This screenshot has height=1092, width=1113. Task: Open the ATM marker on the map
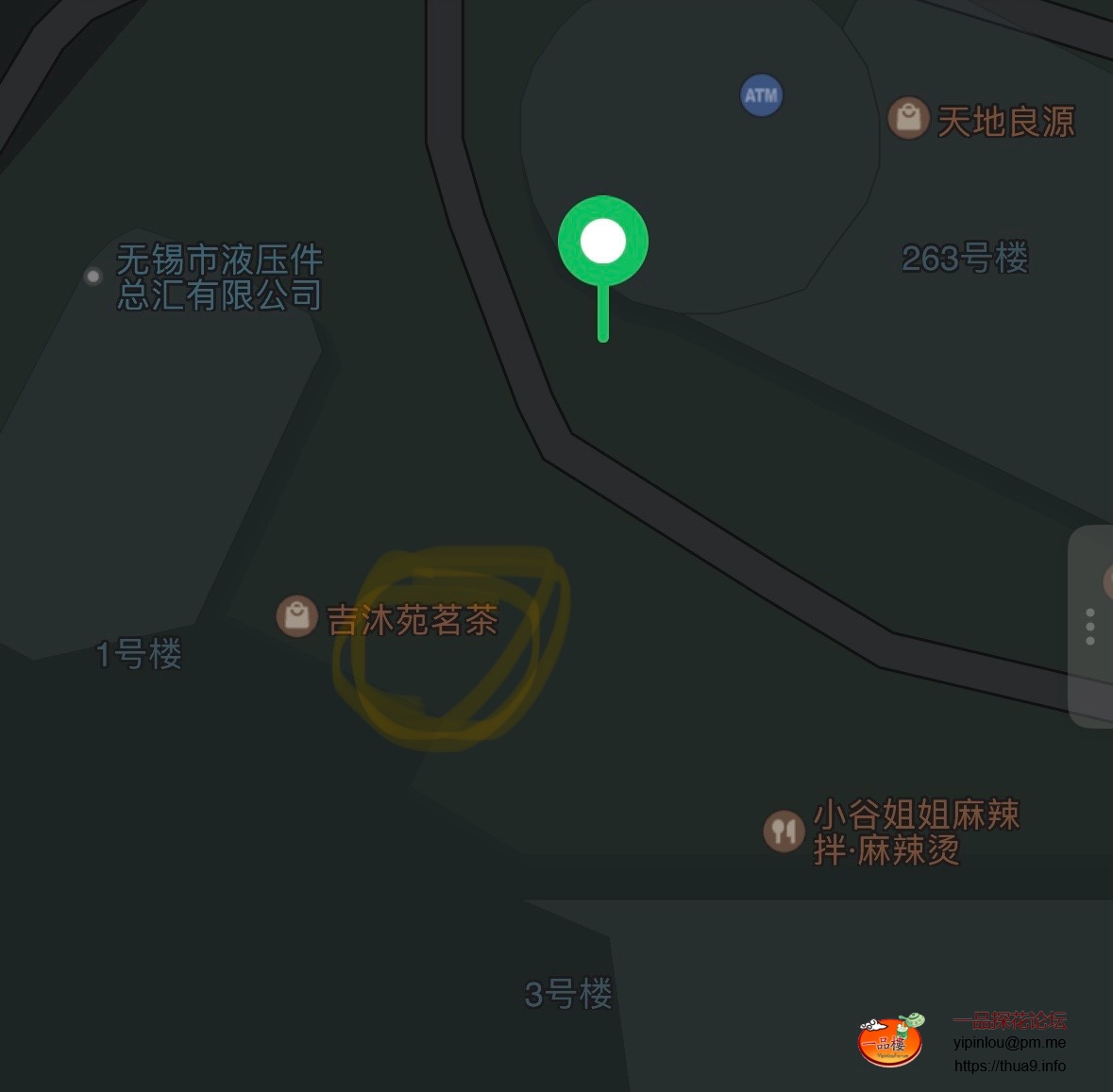click(x=761, y=95)
